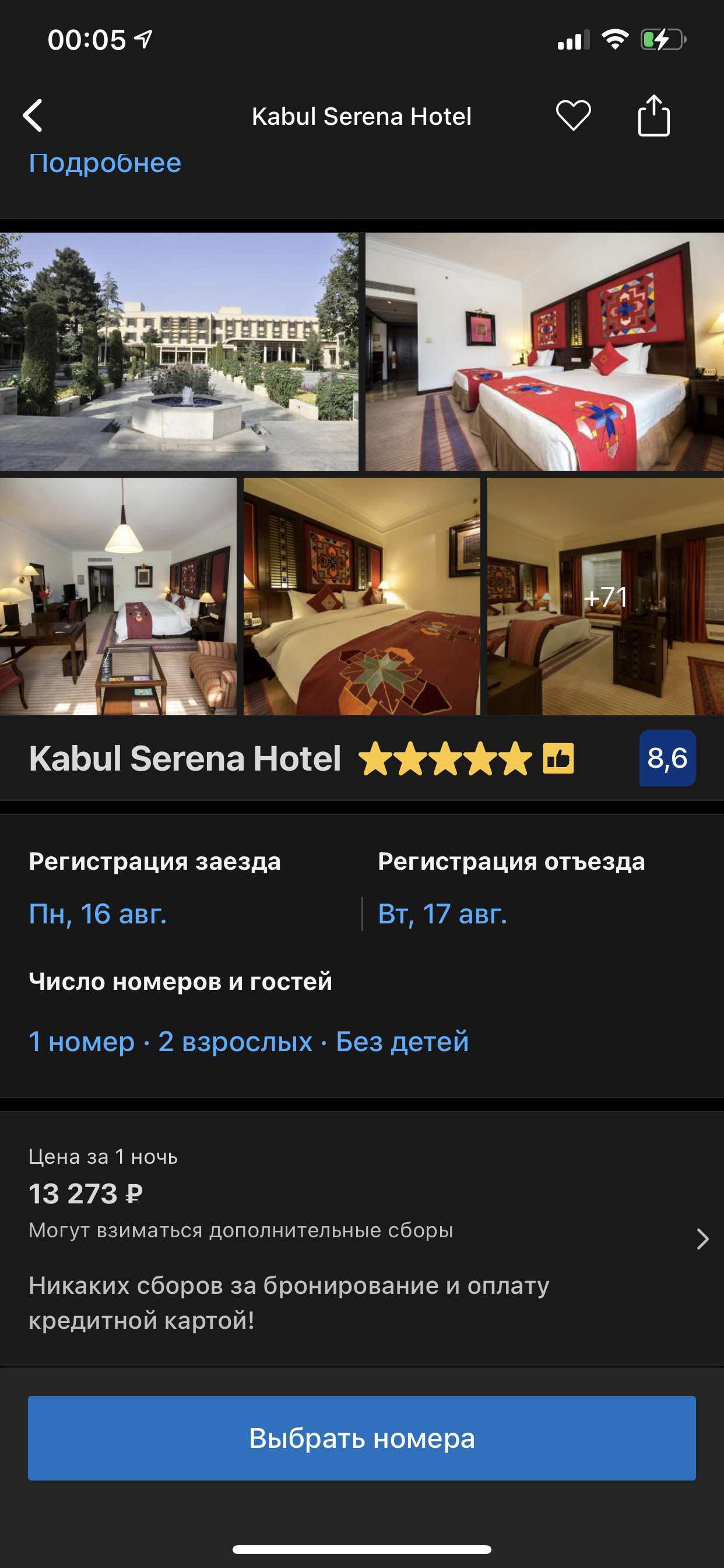Go back from Kabul Serena Hotel page
The width and height of the screenshot is (724, 1568).
[33, 116]
